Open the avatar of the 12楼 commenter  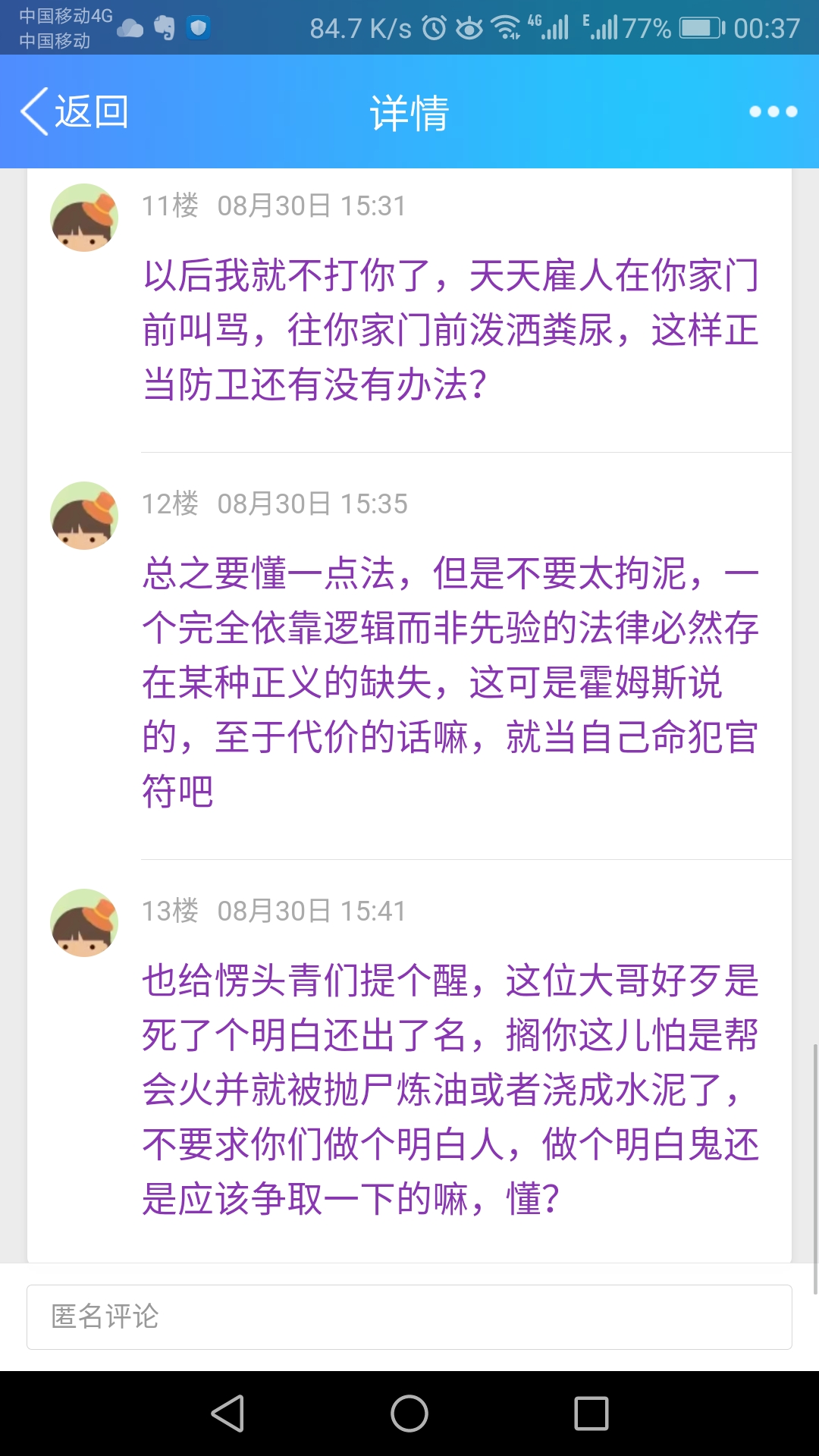point(84,516)
